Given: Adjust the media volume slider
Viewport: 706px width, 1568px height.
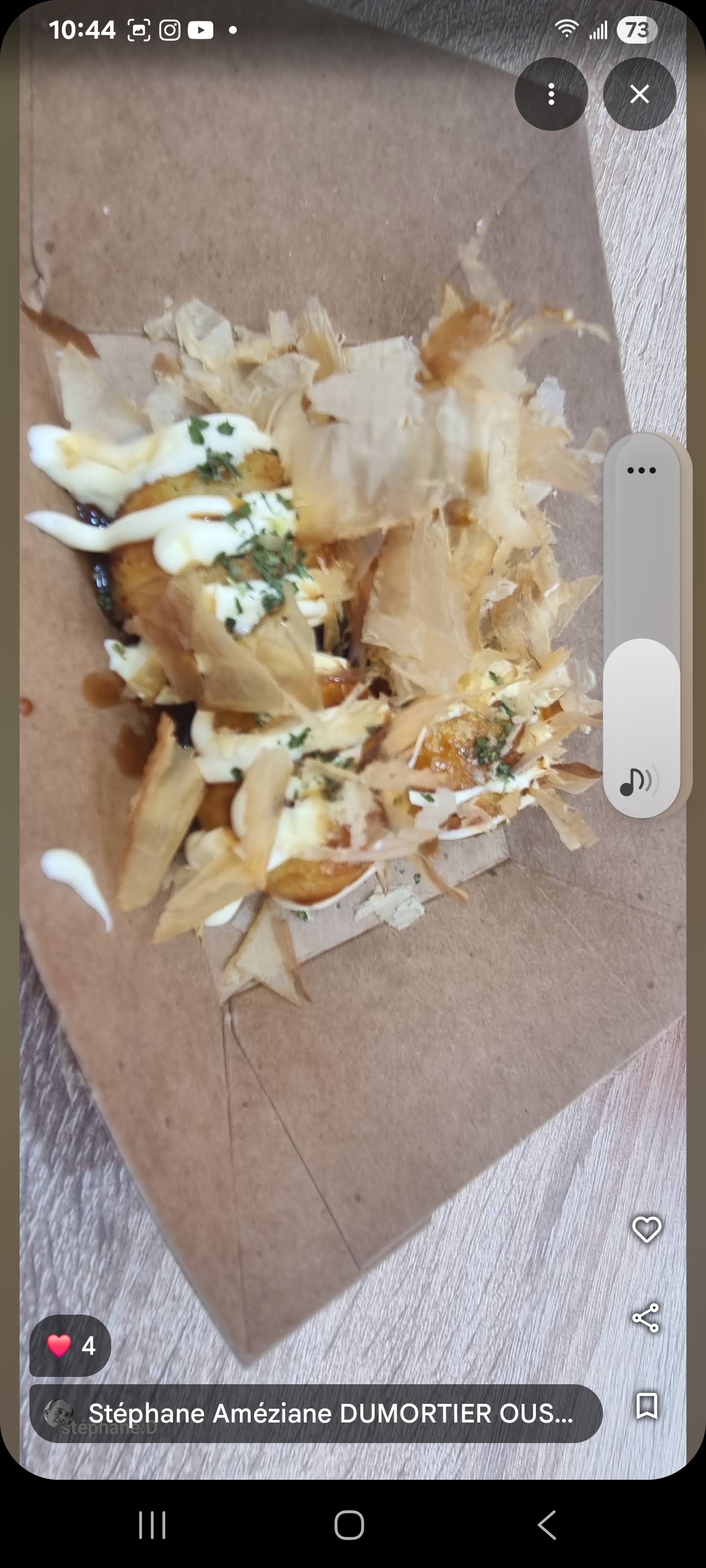Looking at the screenshot, I should click(641, 626).
